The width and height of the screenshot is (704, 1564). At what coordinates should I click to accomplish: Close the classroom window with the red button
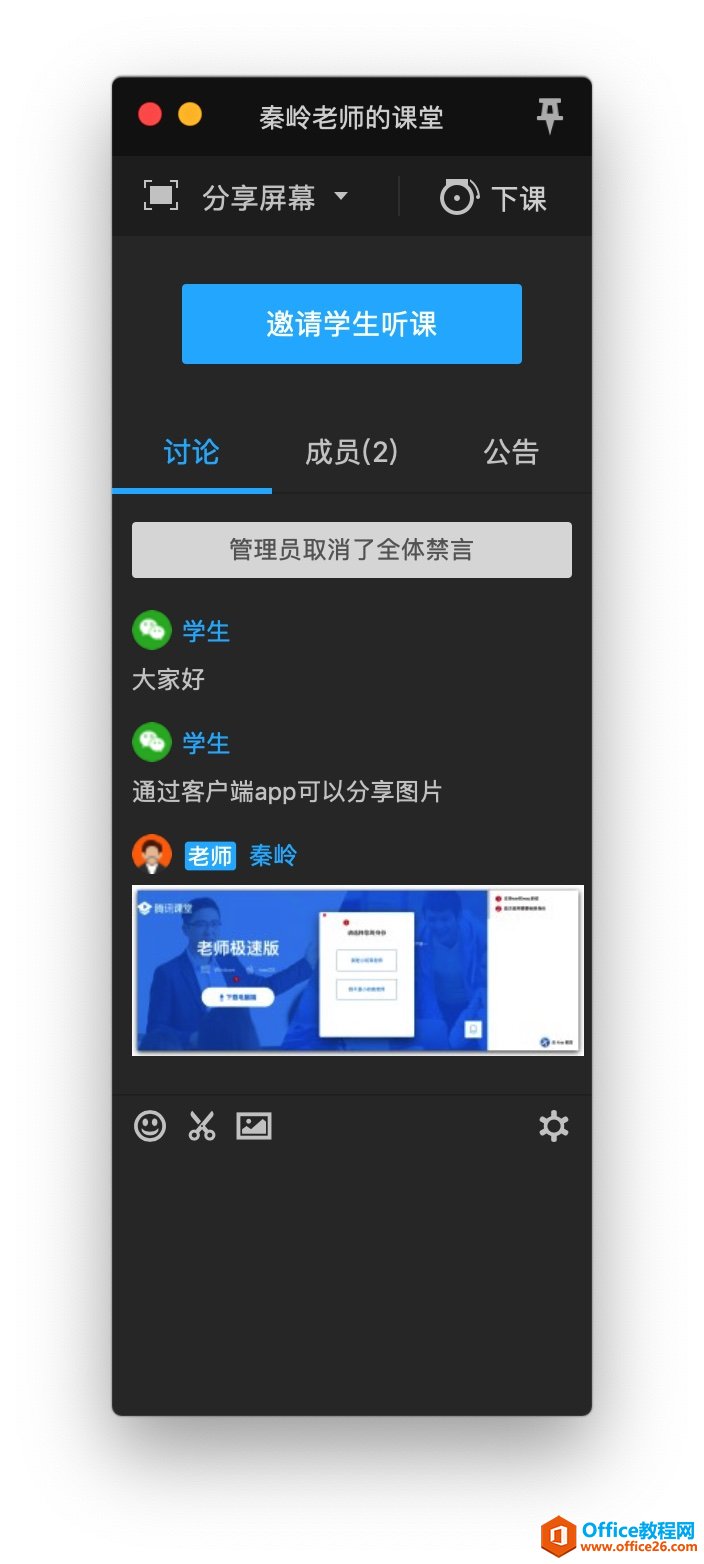(x=150, y=114)
